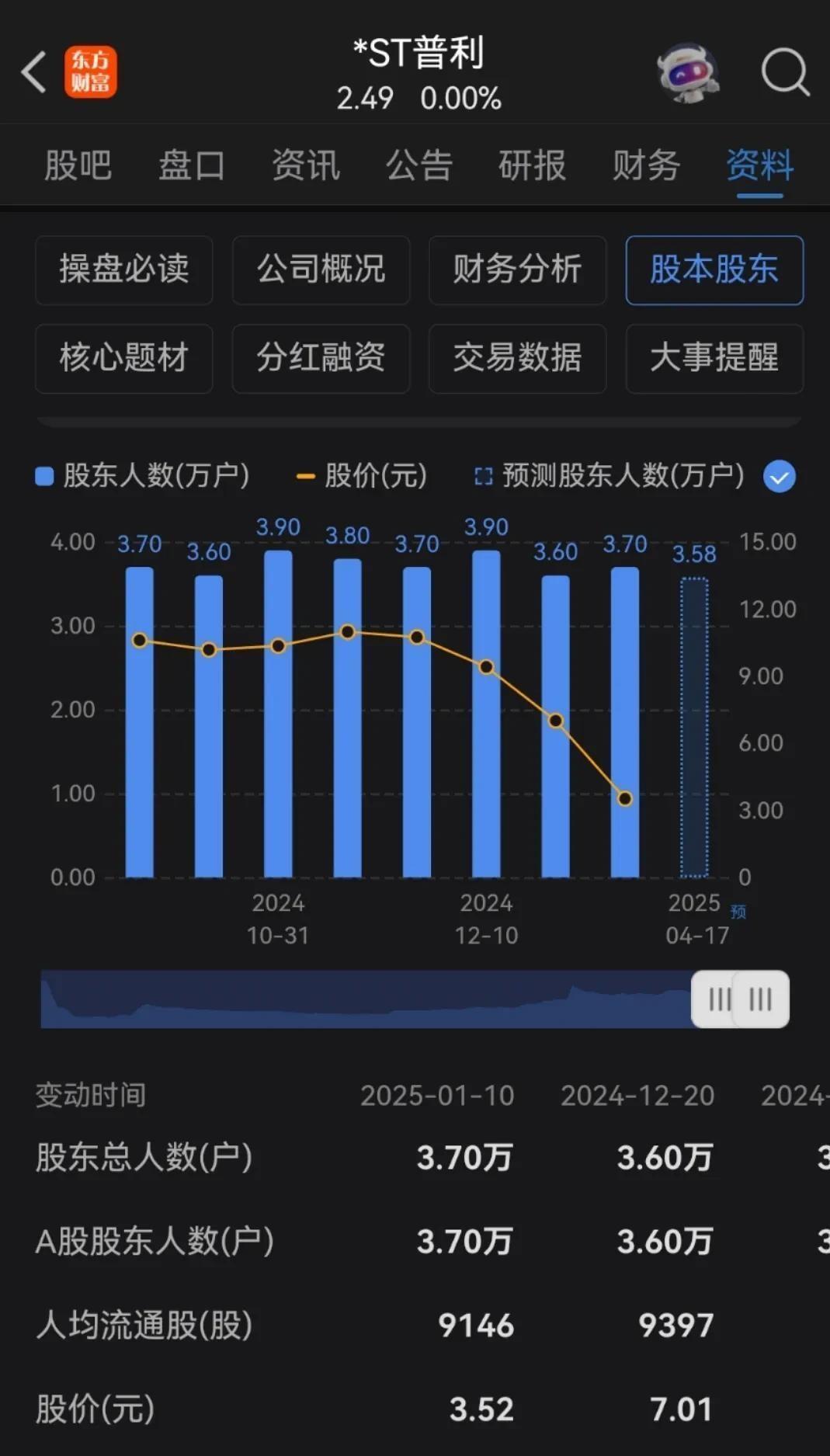Uncheck the 预测股东人数 checkbox

pyautogui.click(x=780, y=477)
